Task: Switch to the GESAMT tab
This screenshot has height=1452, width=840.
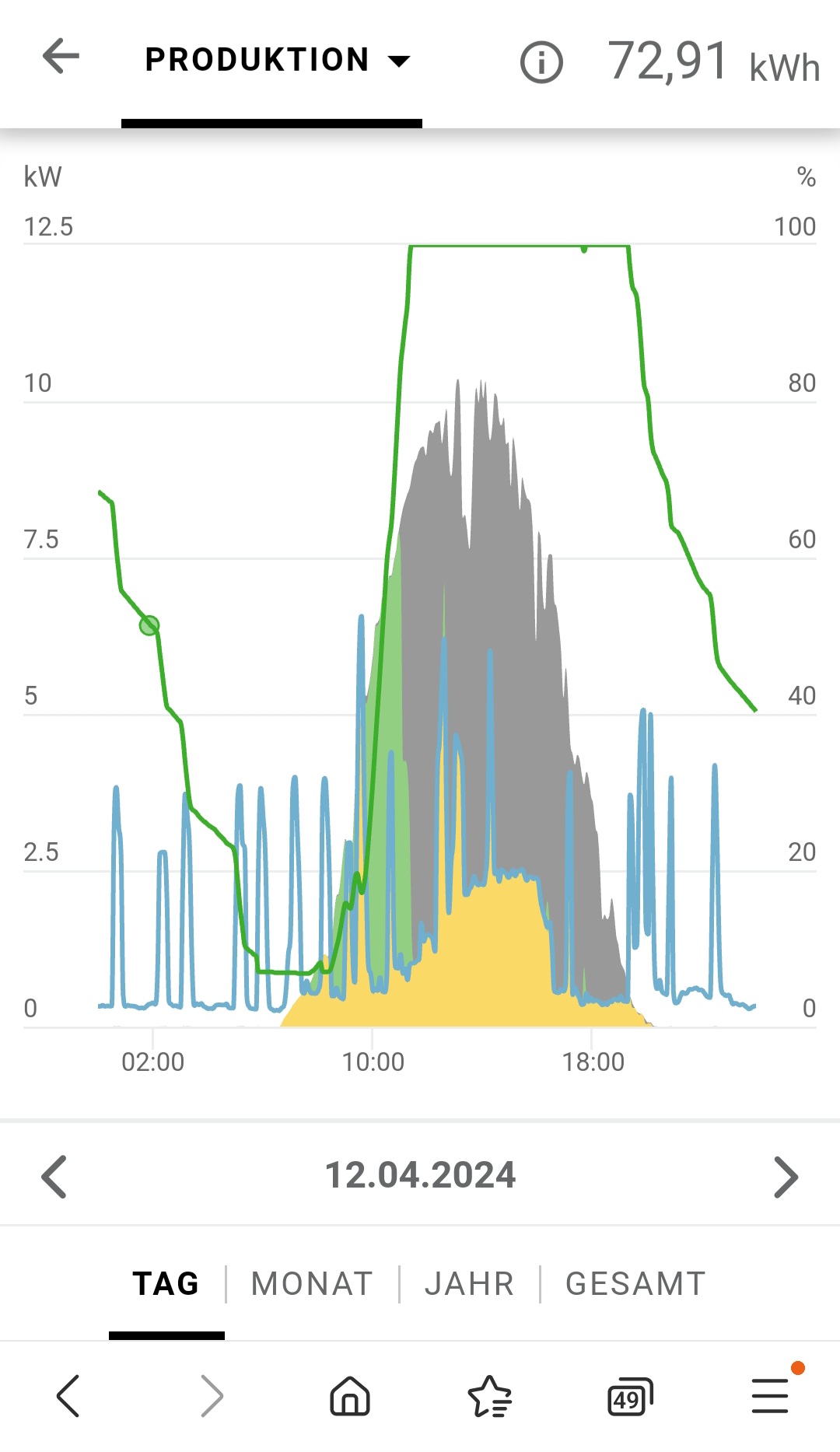Action: 635,1284
